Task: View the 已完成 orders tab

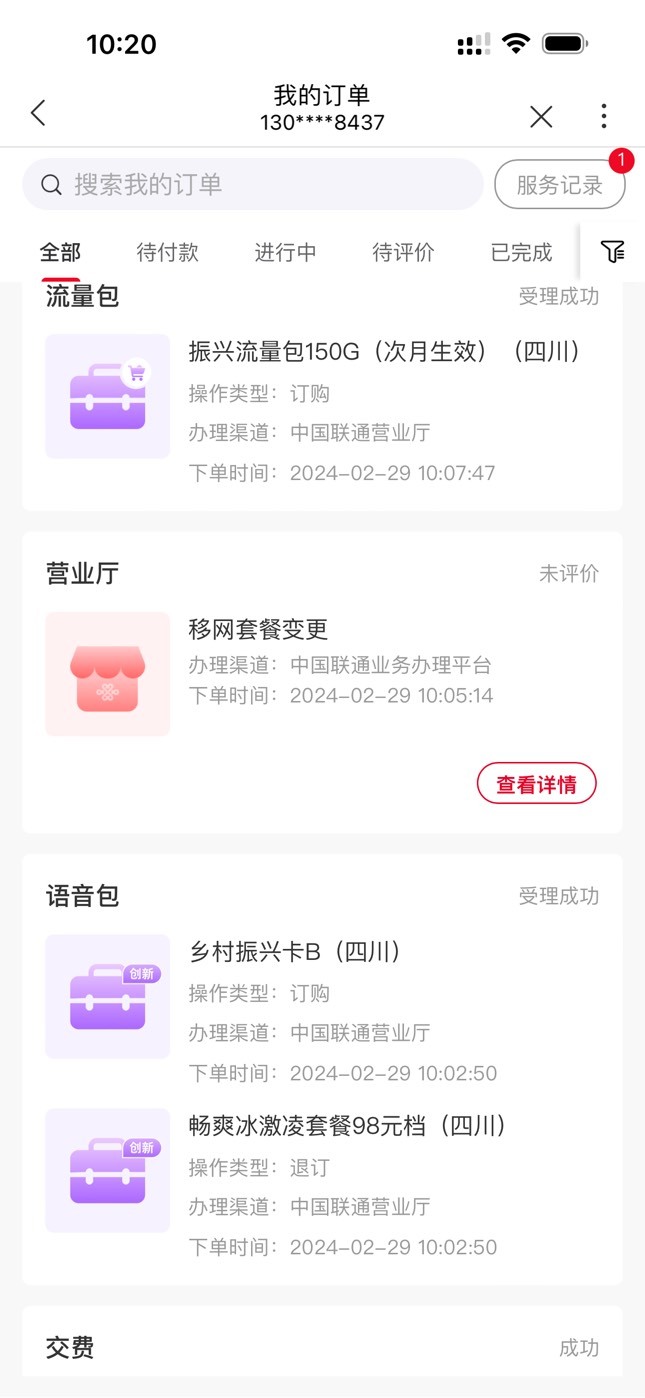Action: coord(521,252)
